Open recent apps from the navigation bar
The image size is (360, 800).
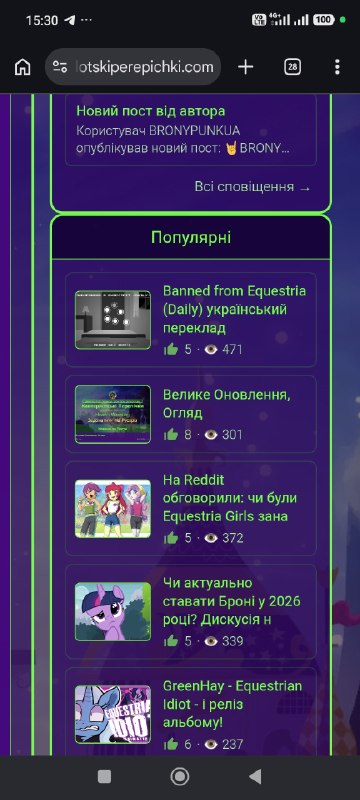[x=105, y=777]
